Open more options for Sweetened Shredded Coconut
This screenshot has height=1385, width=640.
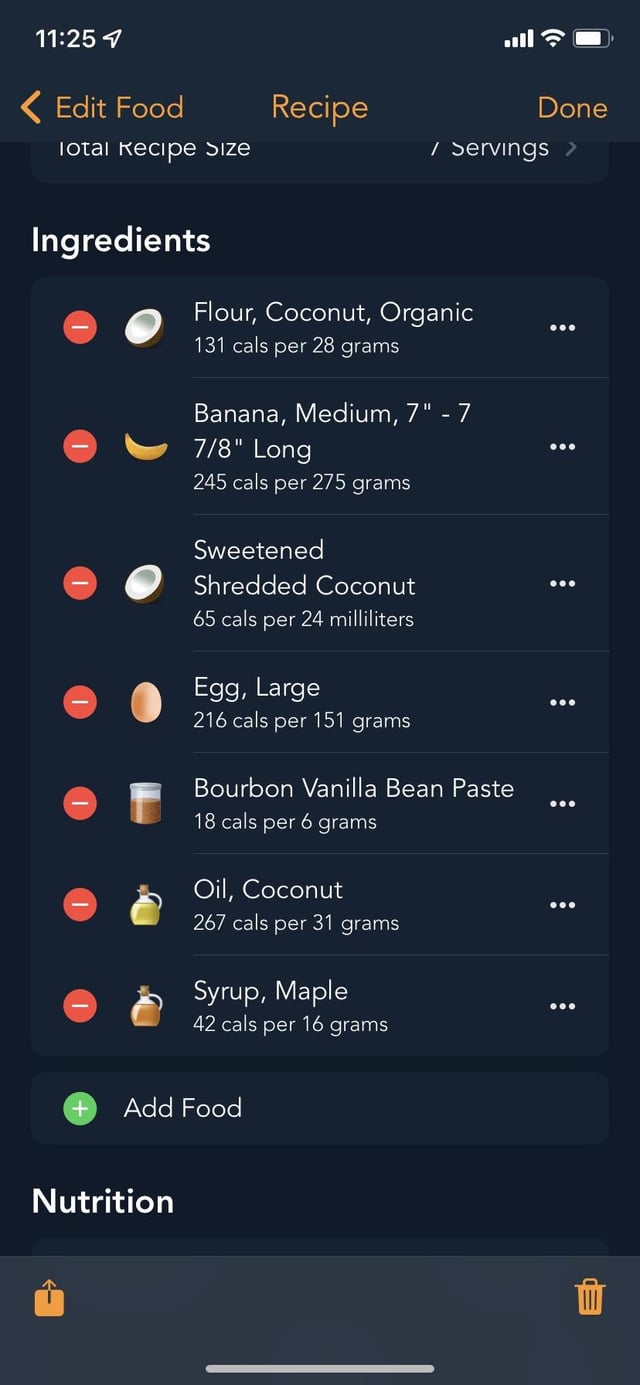point(563,583)
